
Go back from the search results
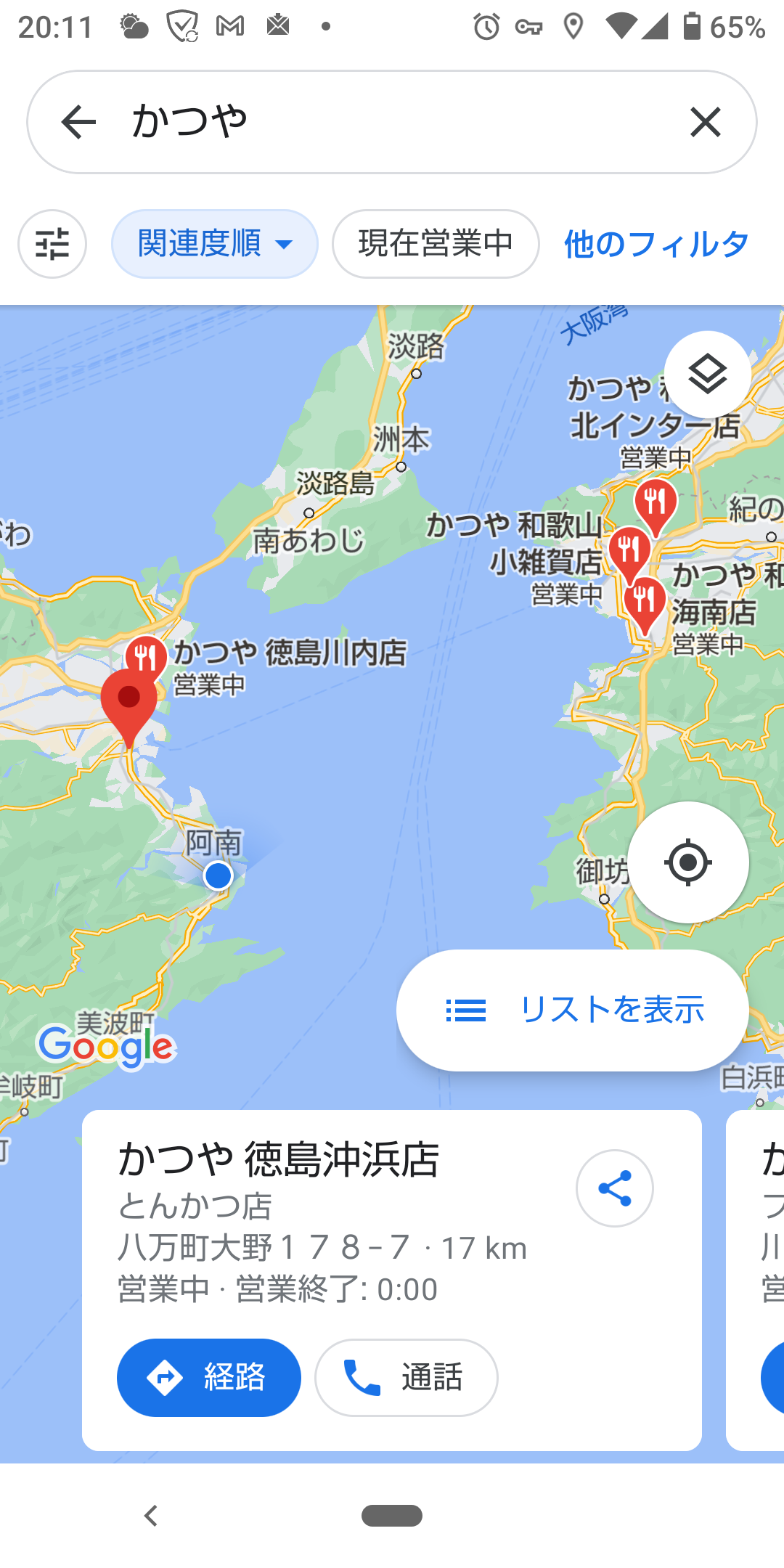coord(78,122)
